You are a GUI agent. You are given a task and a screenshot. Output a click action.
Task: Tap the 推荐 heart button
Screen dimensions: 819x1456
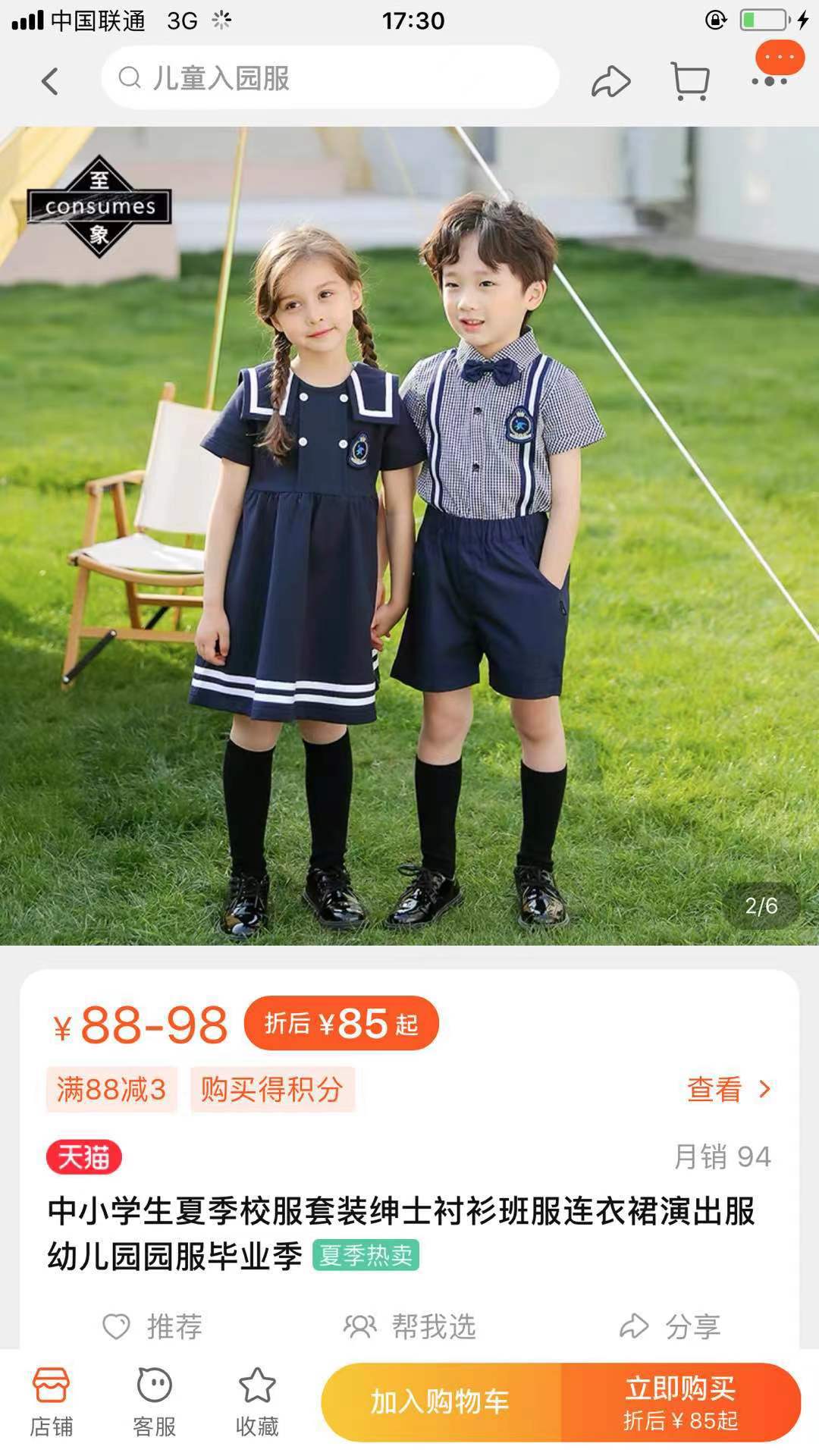point(152,1326)
